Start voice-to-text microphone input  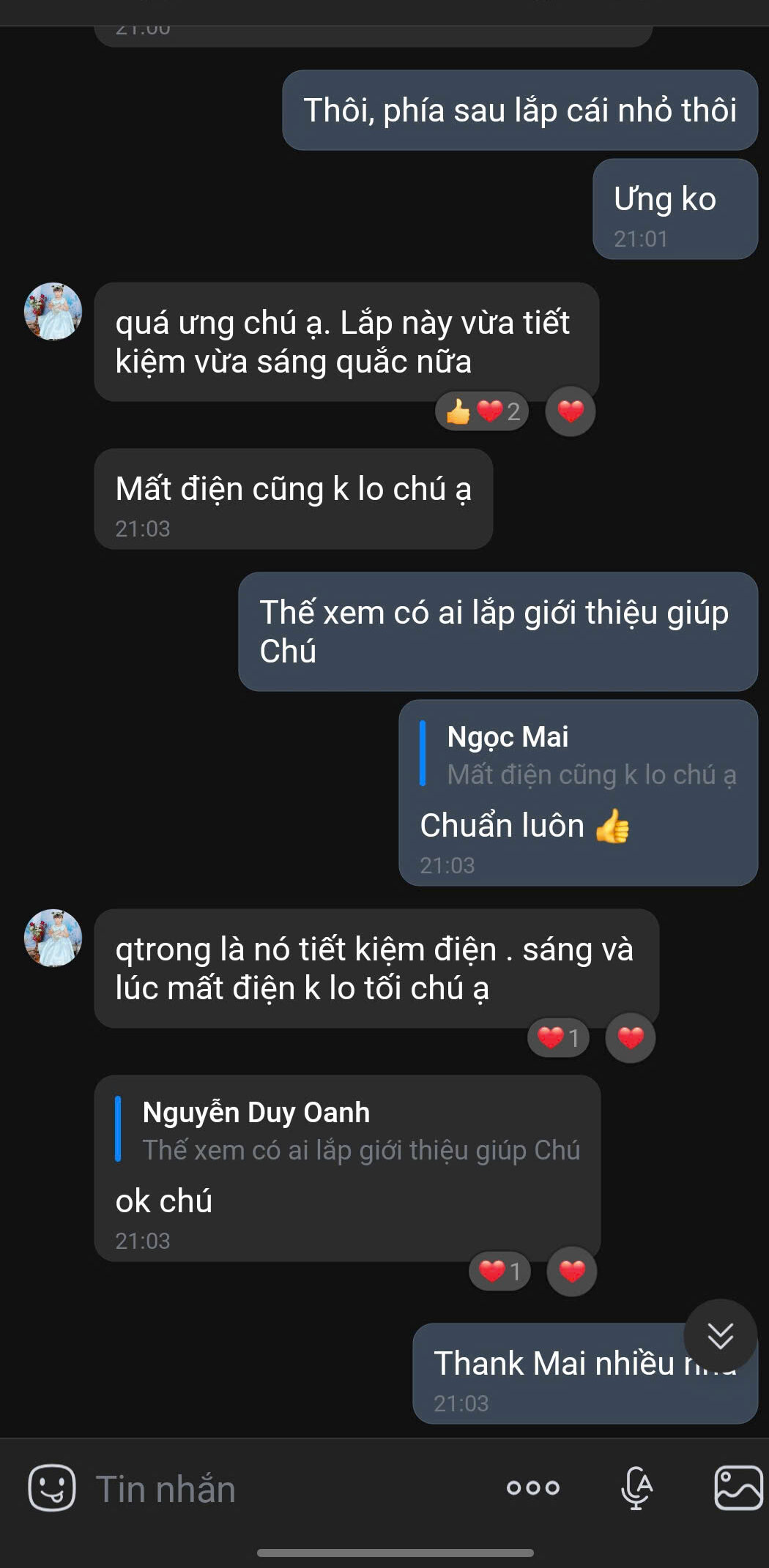tap(636, 1487)
